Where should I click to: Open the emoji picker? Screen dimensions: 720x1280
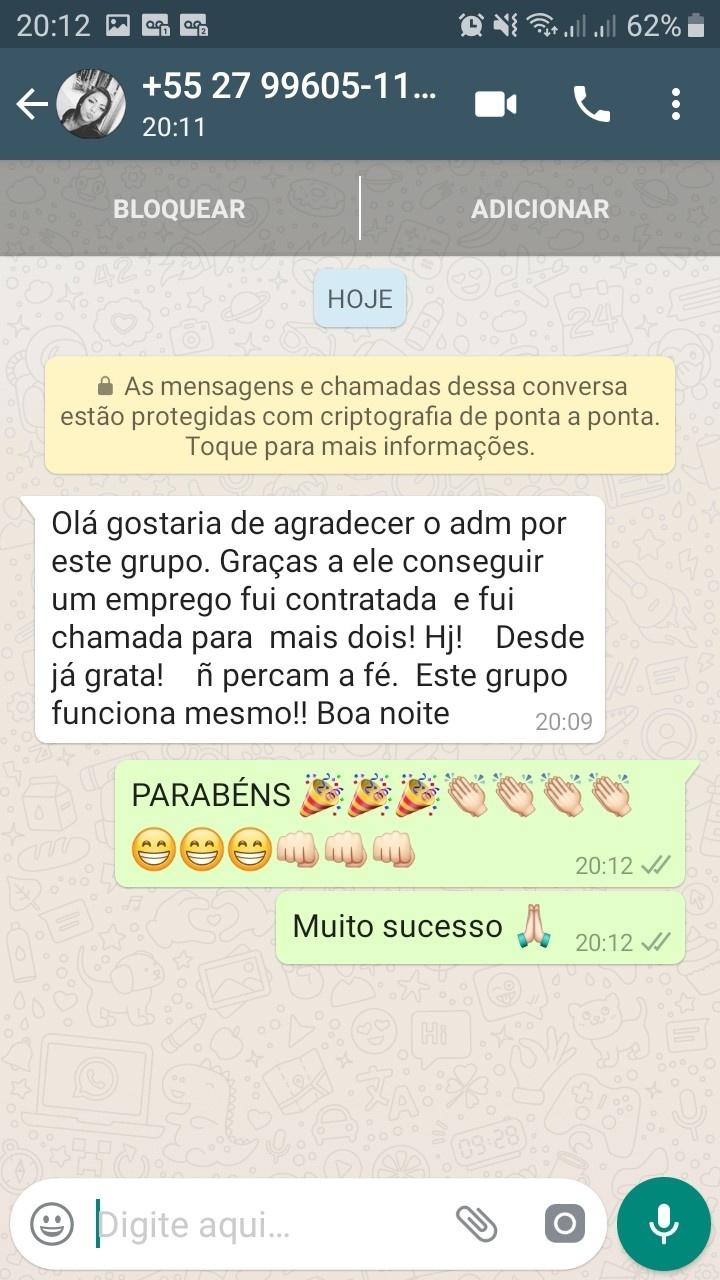click(x=52, y=1223)
